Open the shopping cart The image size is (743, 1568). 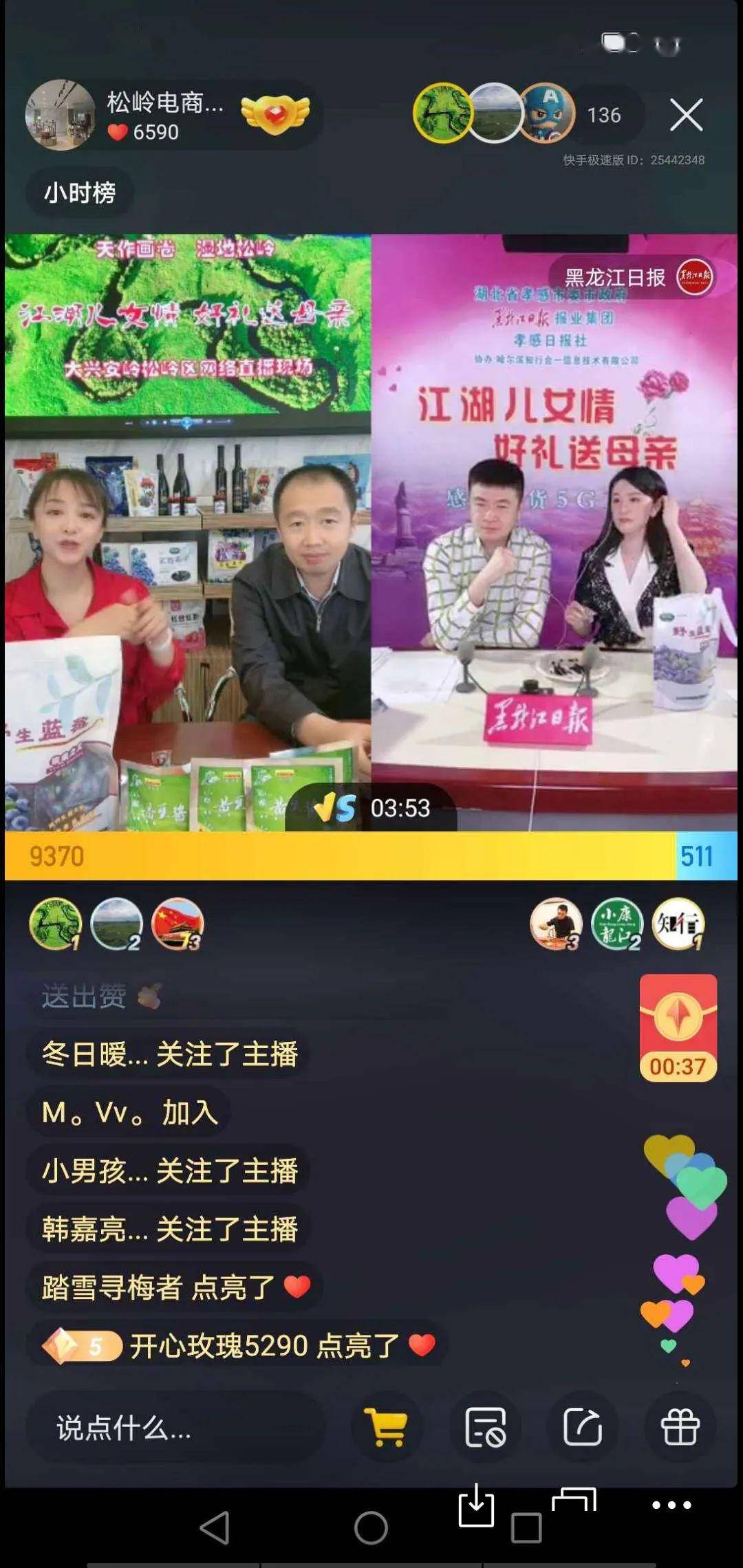387,1428
